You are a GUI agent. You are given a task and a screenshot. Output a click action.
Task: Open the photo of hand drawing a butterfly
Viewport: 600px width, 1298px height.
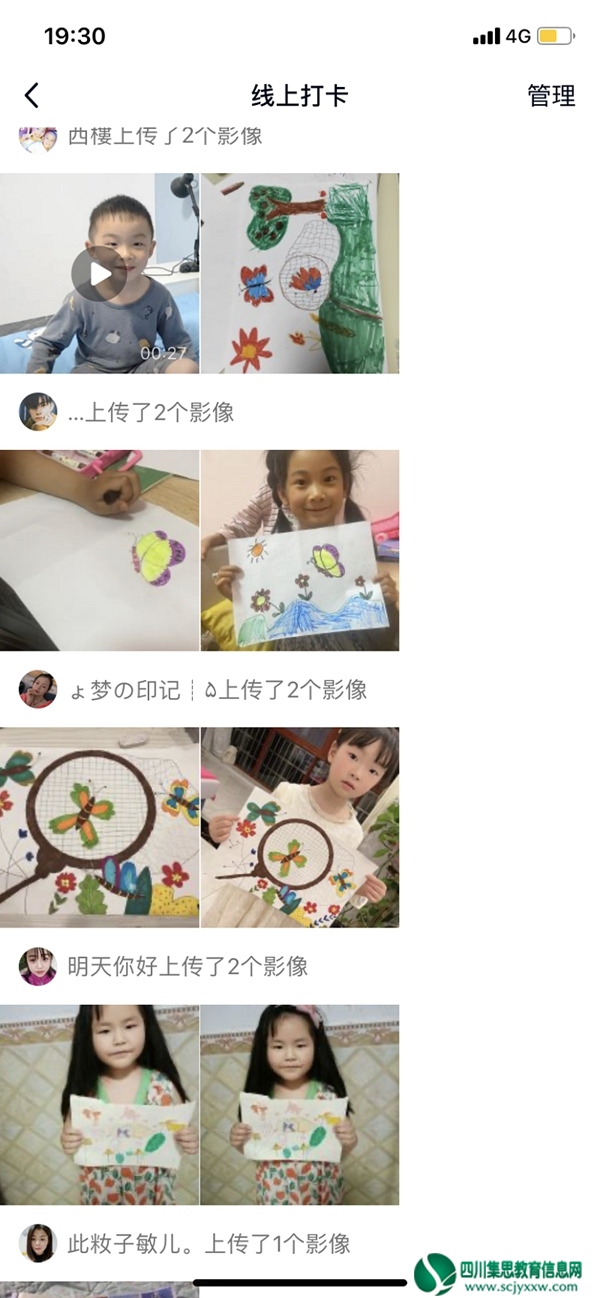click(99, 550)
